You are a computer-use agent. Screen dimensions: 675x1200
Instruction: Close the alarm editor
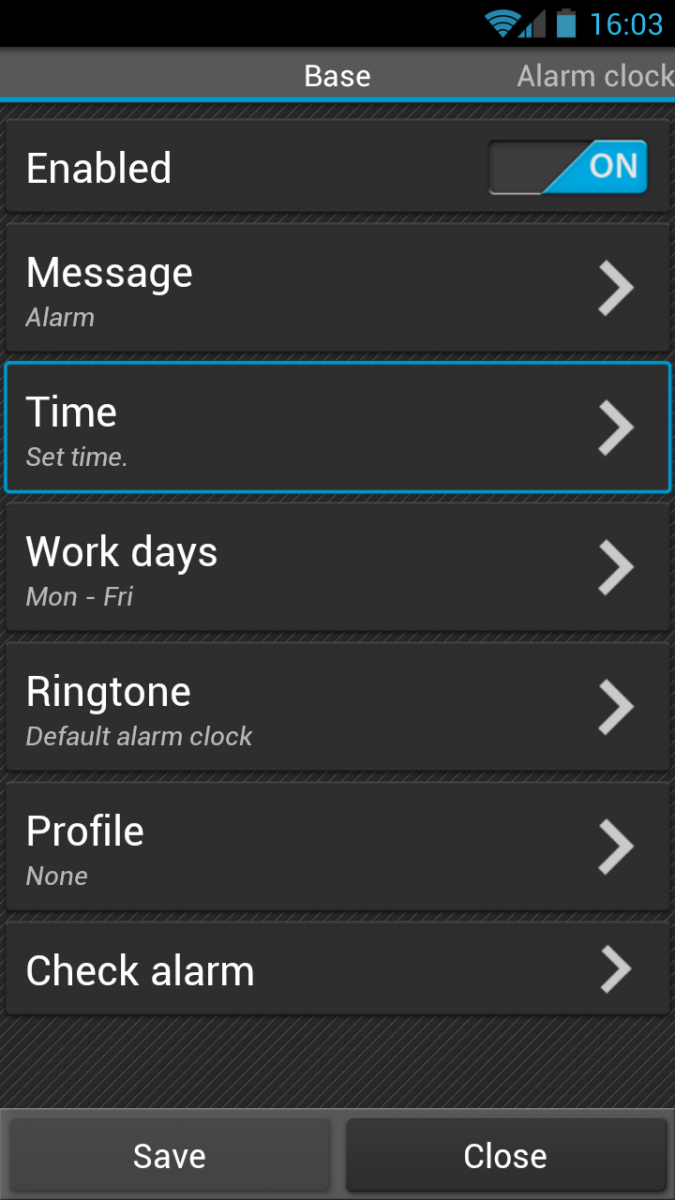[x=506, y=1156]
